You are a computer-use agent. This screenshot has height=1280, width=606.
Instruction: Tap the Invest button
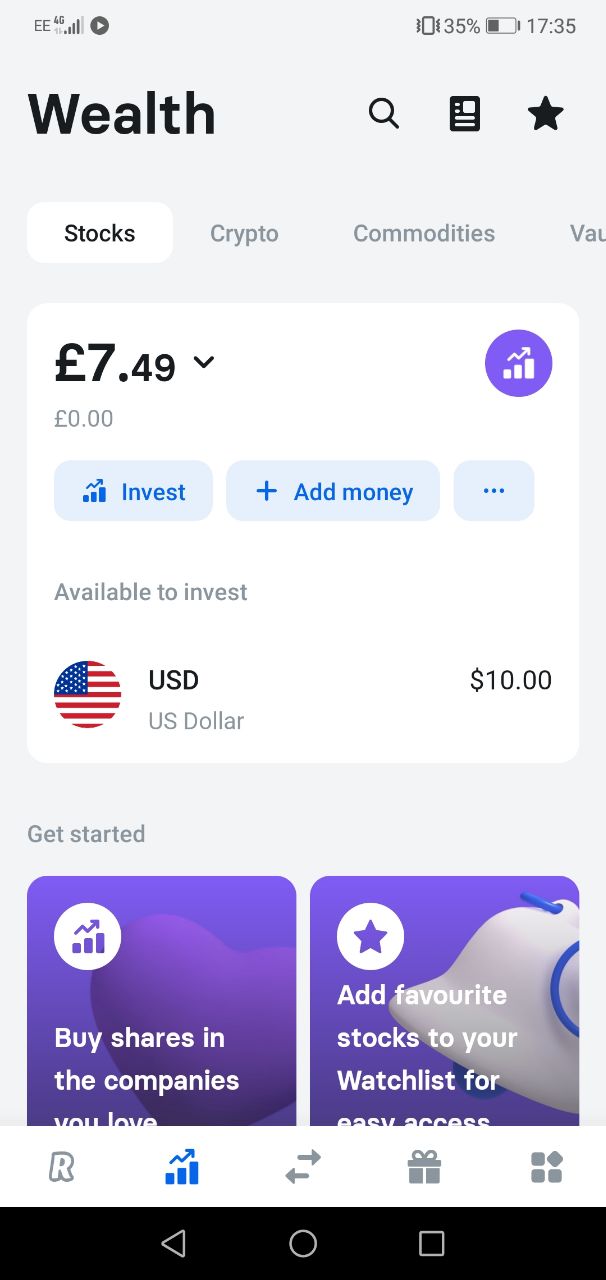pos(133,491)
